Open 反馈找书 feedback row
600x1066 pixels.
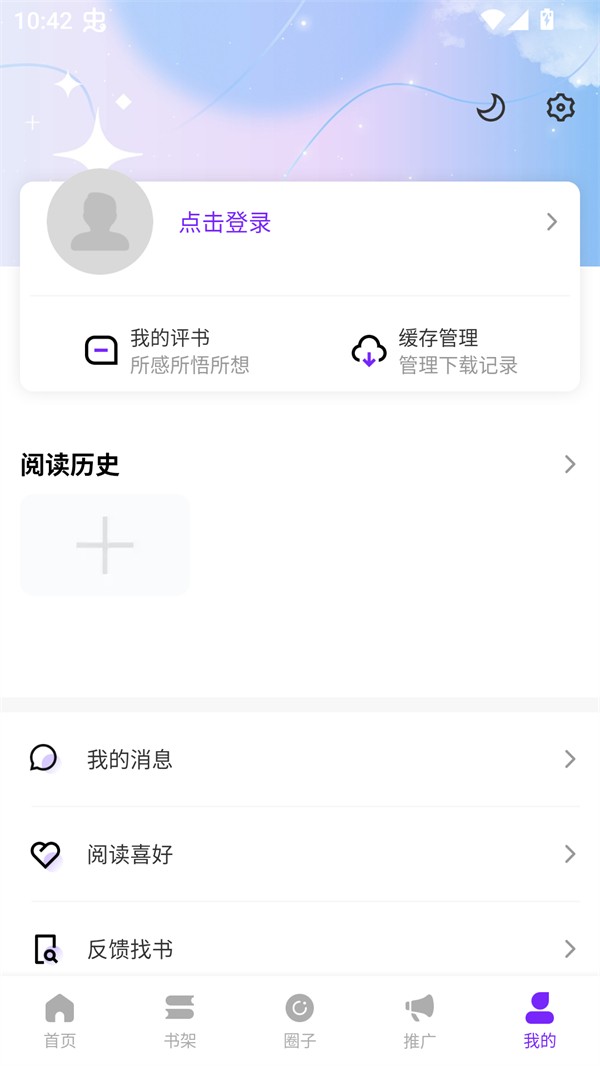[x=300, y=949]
